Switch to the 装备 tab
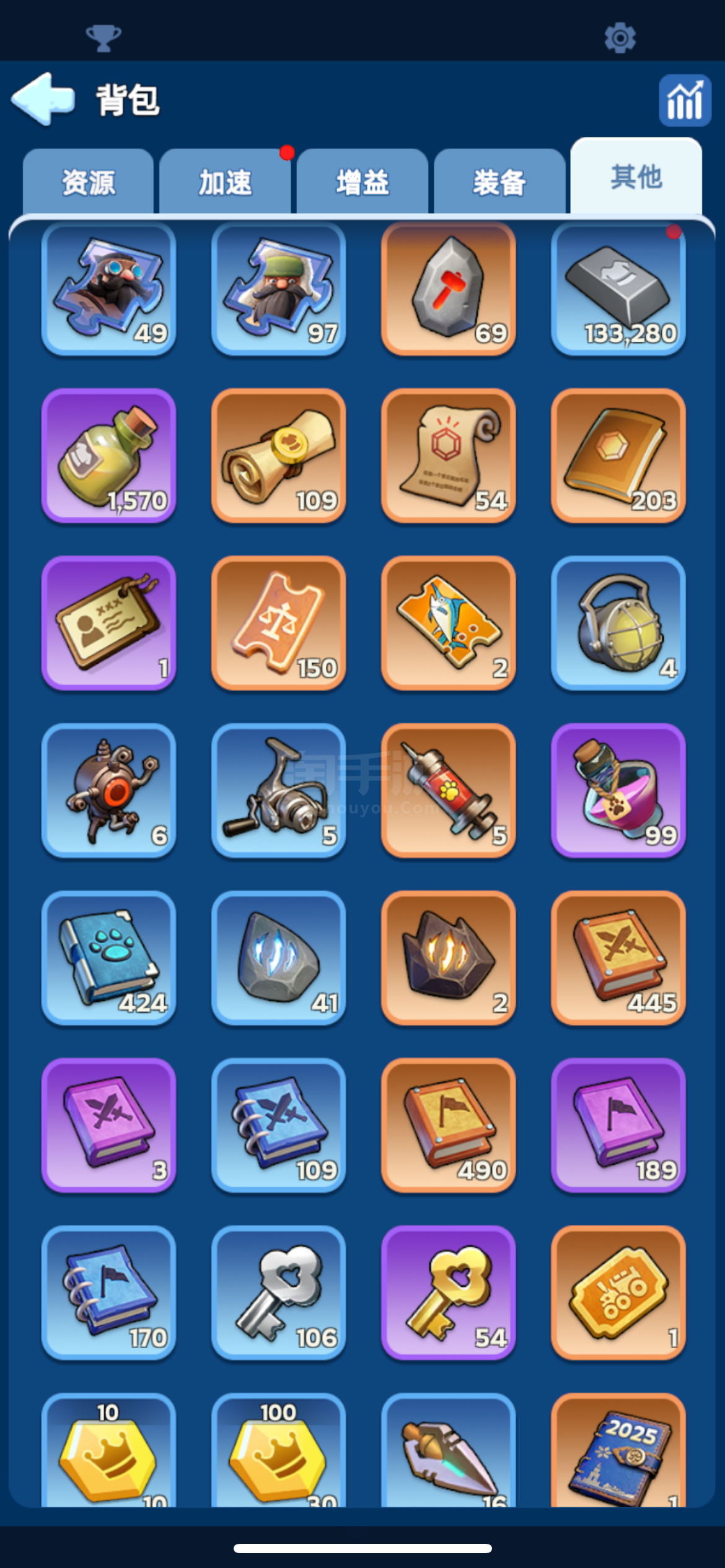This screenshot has height=1568, width=725. click(499, 182)
